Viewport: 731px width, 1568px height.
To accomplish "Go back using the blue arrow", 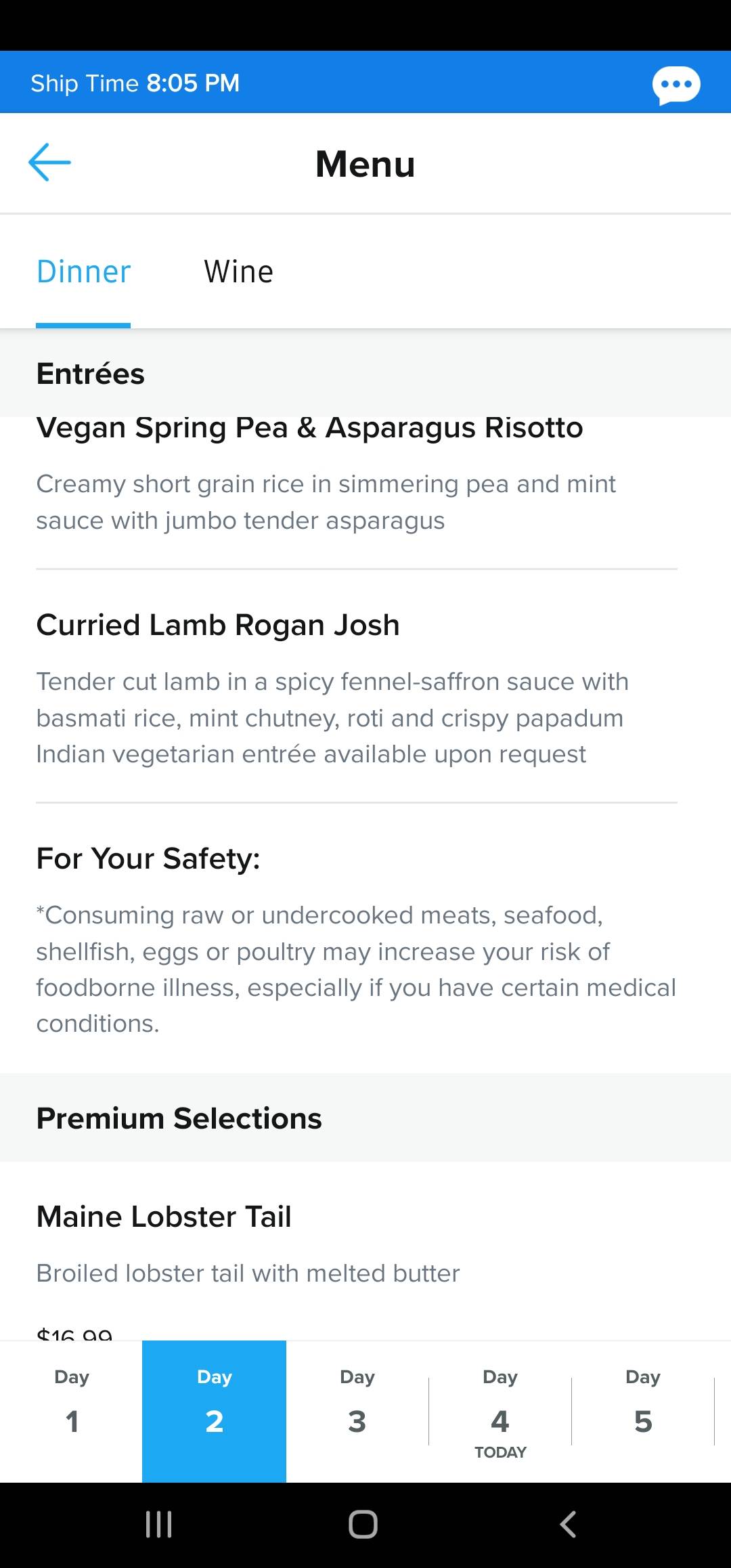I will pos(49,162).
